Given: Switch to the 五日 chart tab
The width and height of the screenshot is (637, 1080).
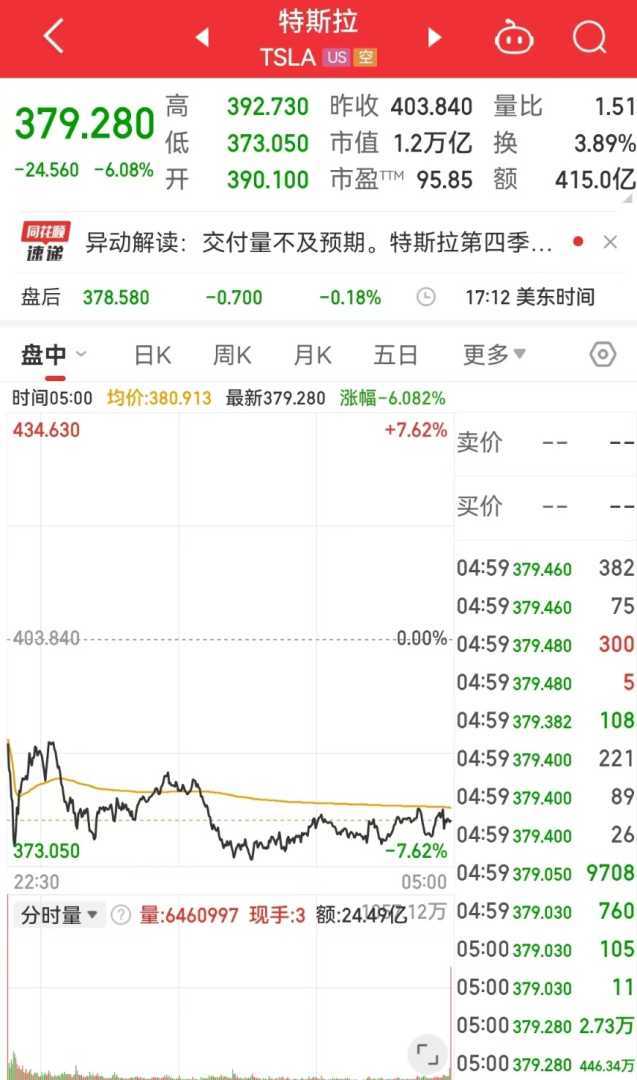Looking at the screenshot, I should (x=395, y=355).
